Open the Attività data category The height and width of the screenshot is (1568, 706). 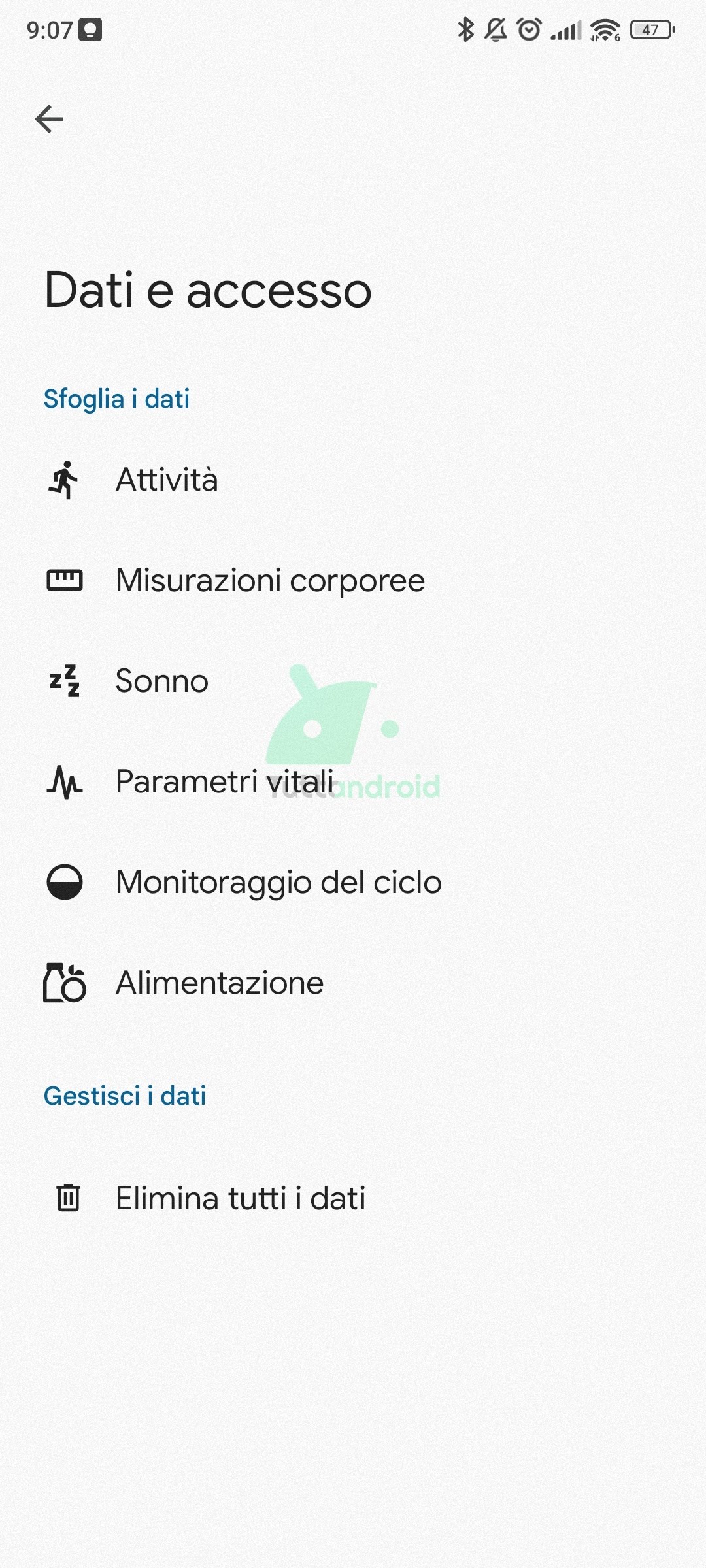353,480
